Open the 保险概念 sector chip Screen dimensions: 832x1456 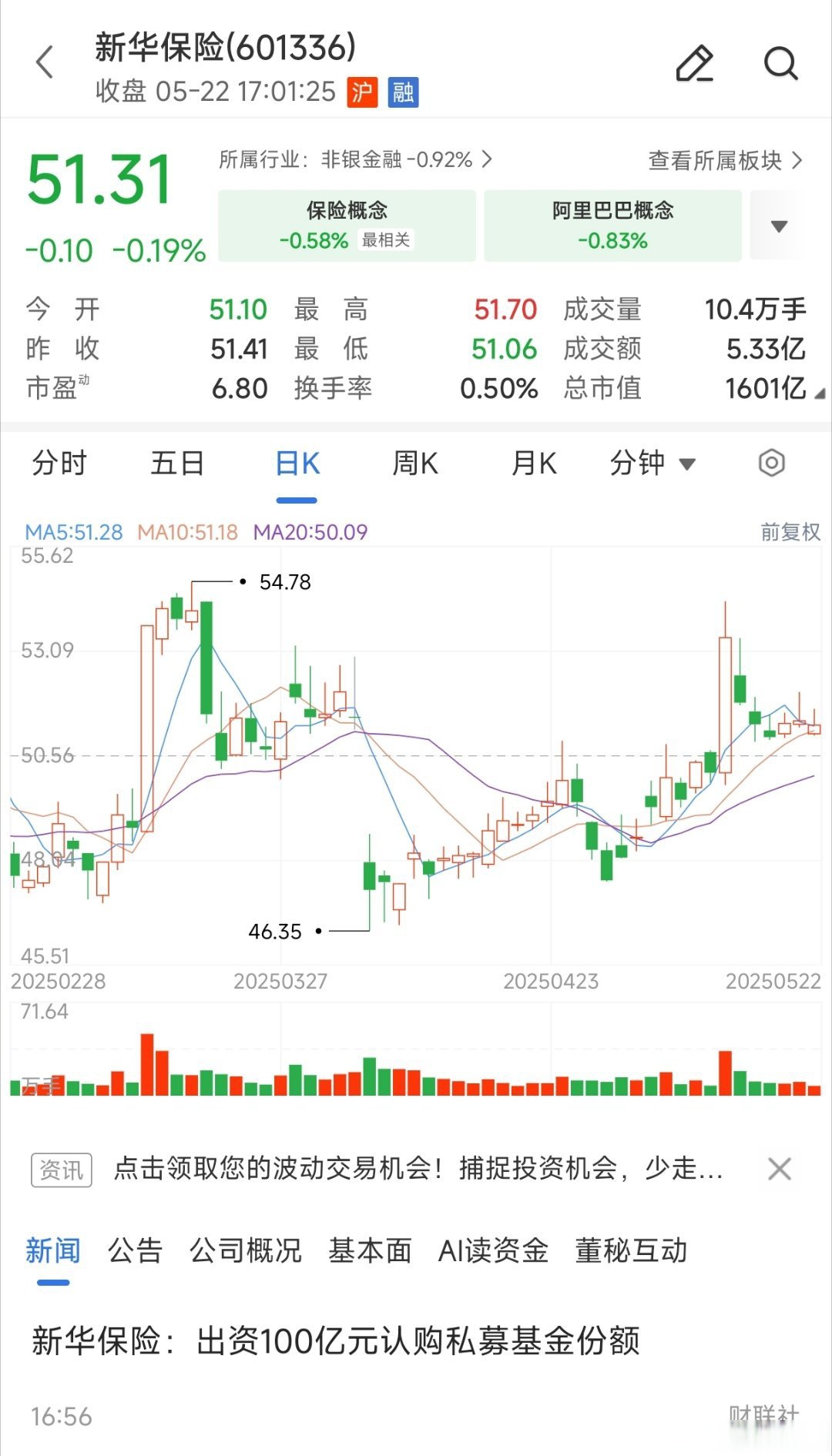click(347, 226)
